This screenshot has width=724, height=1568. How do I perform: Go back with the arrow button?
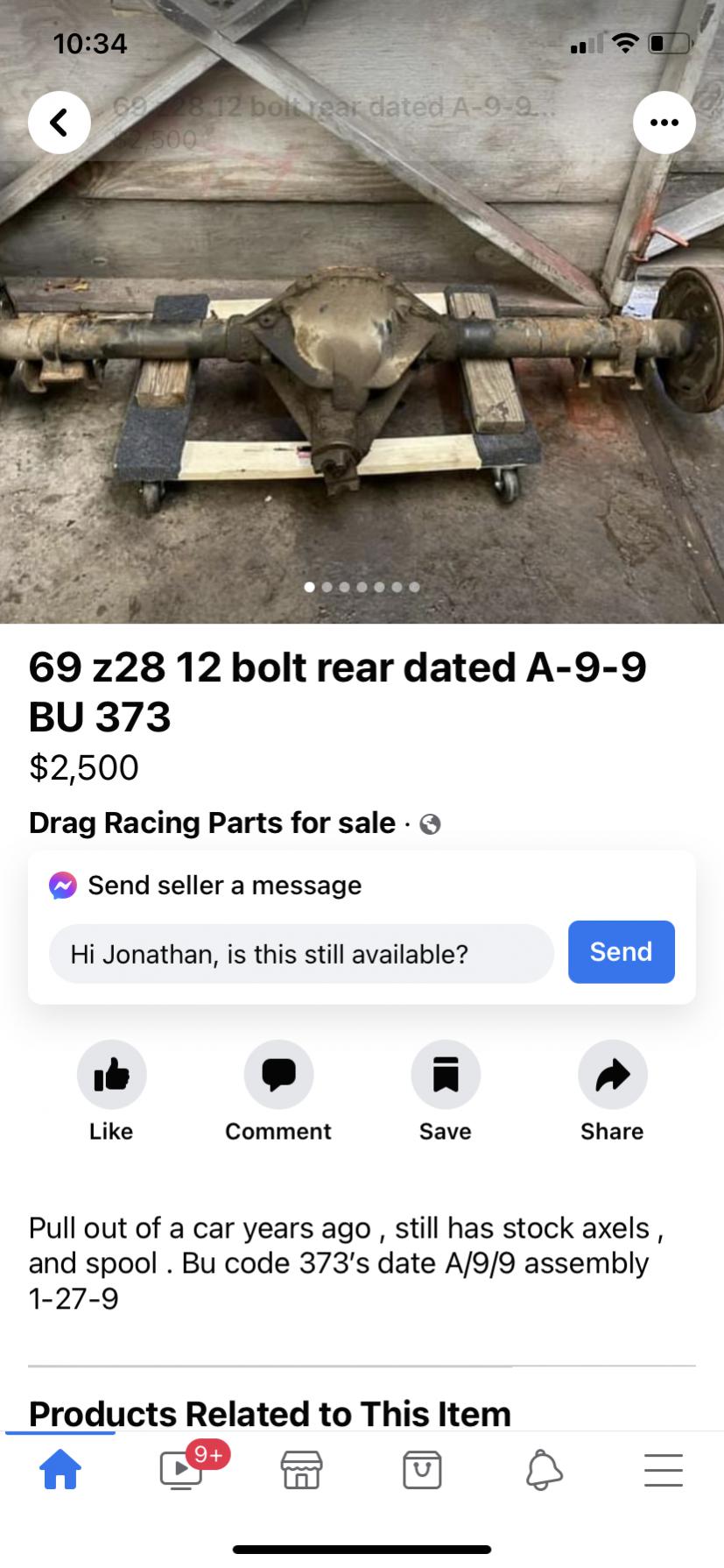(x=60, y=123)
